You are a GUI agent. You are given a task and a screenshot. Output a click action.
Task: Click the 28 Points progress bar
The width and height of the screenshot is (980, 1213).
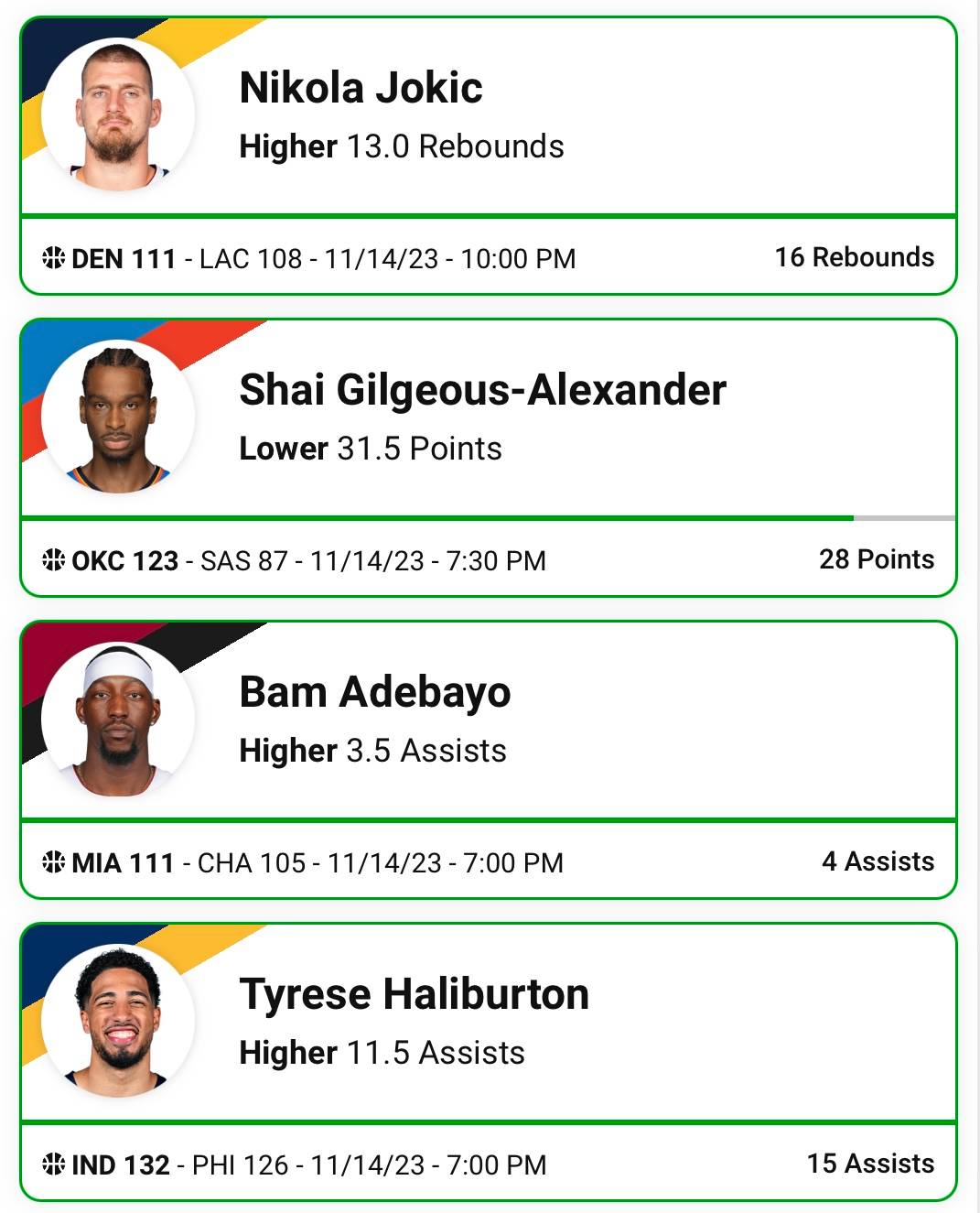[x=490, y=518]
